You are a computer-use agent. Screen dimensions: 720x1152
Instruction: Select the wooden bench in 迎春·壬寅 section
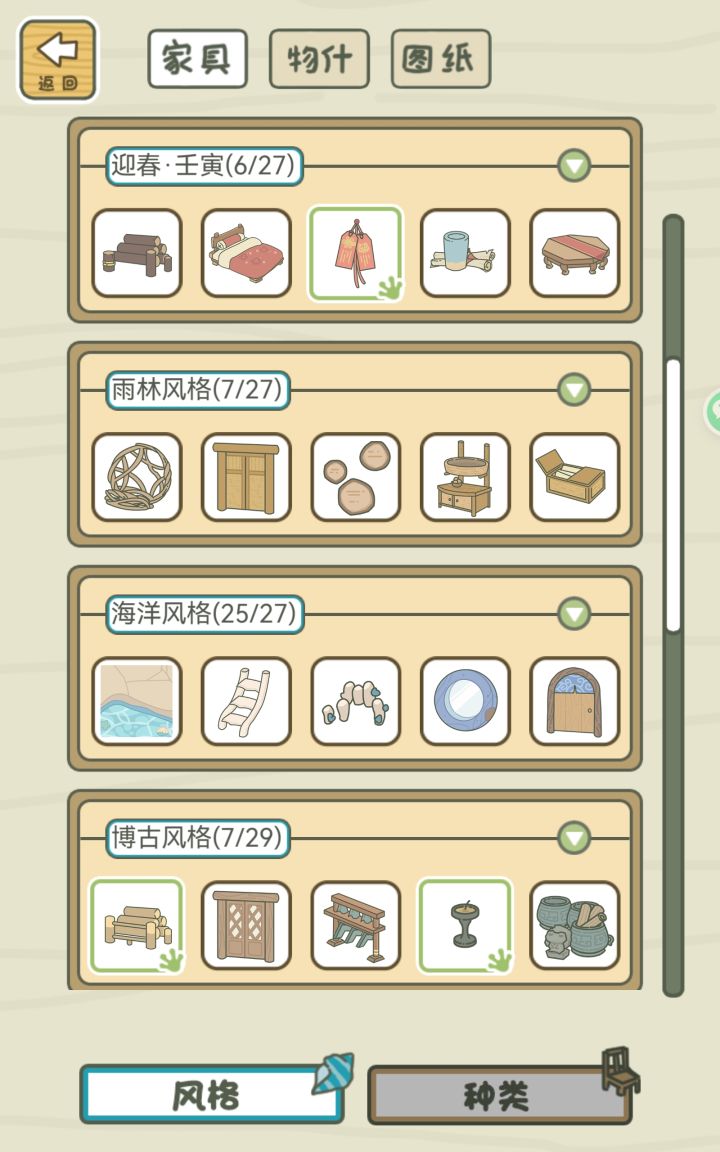click(136, 253)
